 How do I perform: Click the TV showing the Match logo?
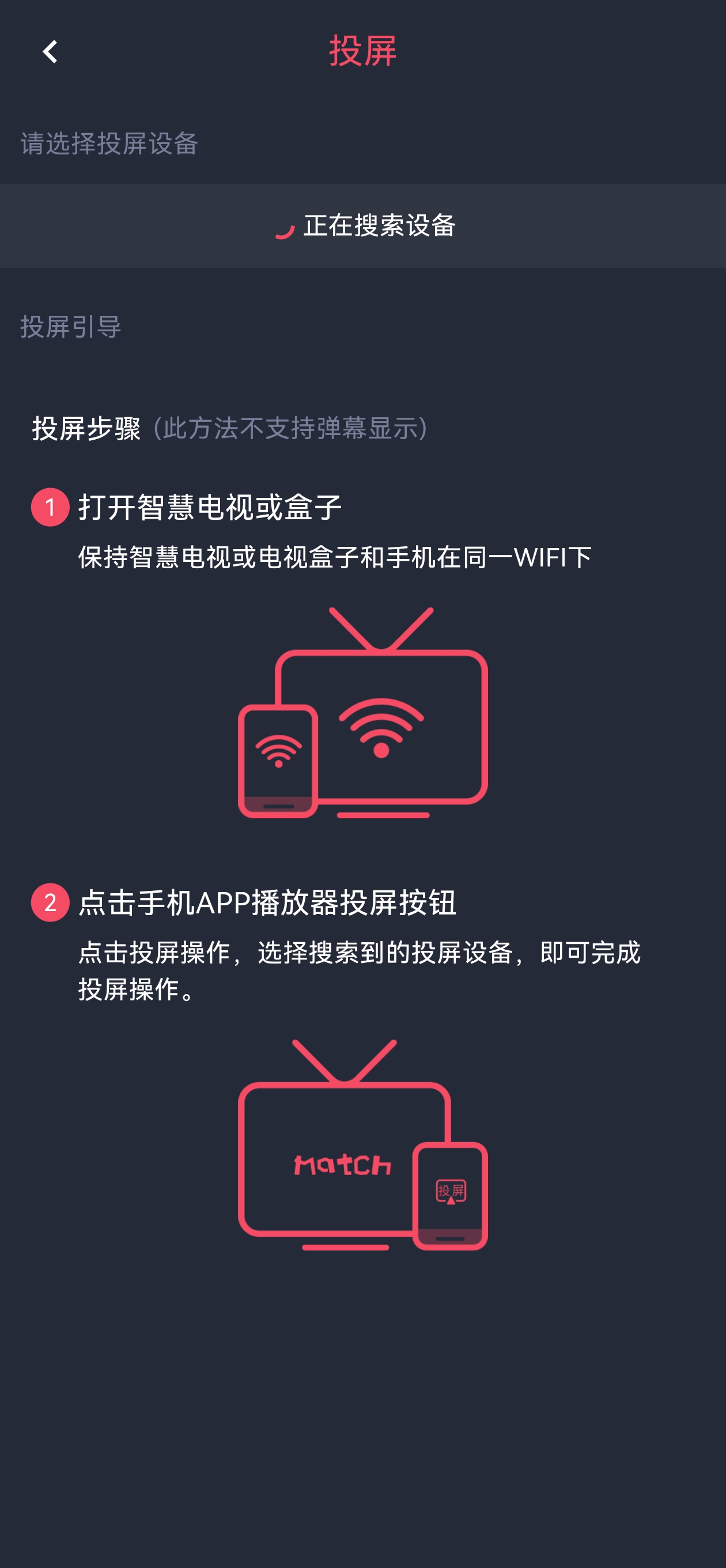tap(344, 1166)
